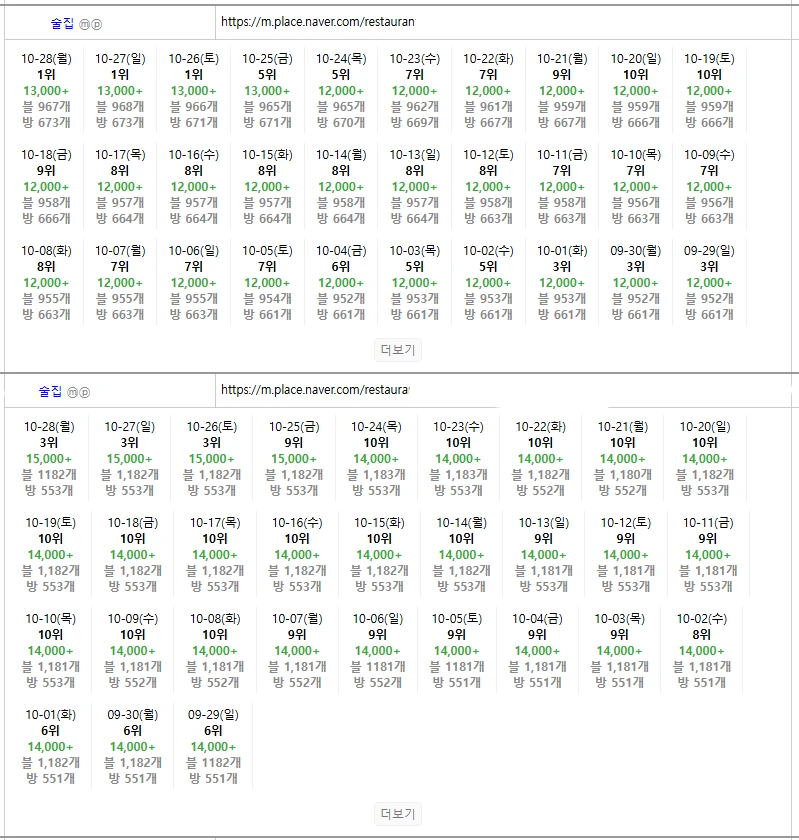Tap the m icon beside 술집 in the 13,000+ section
The width and height of the screenshot is (799, 840).
pyautogui.click(x=84, y=23)
